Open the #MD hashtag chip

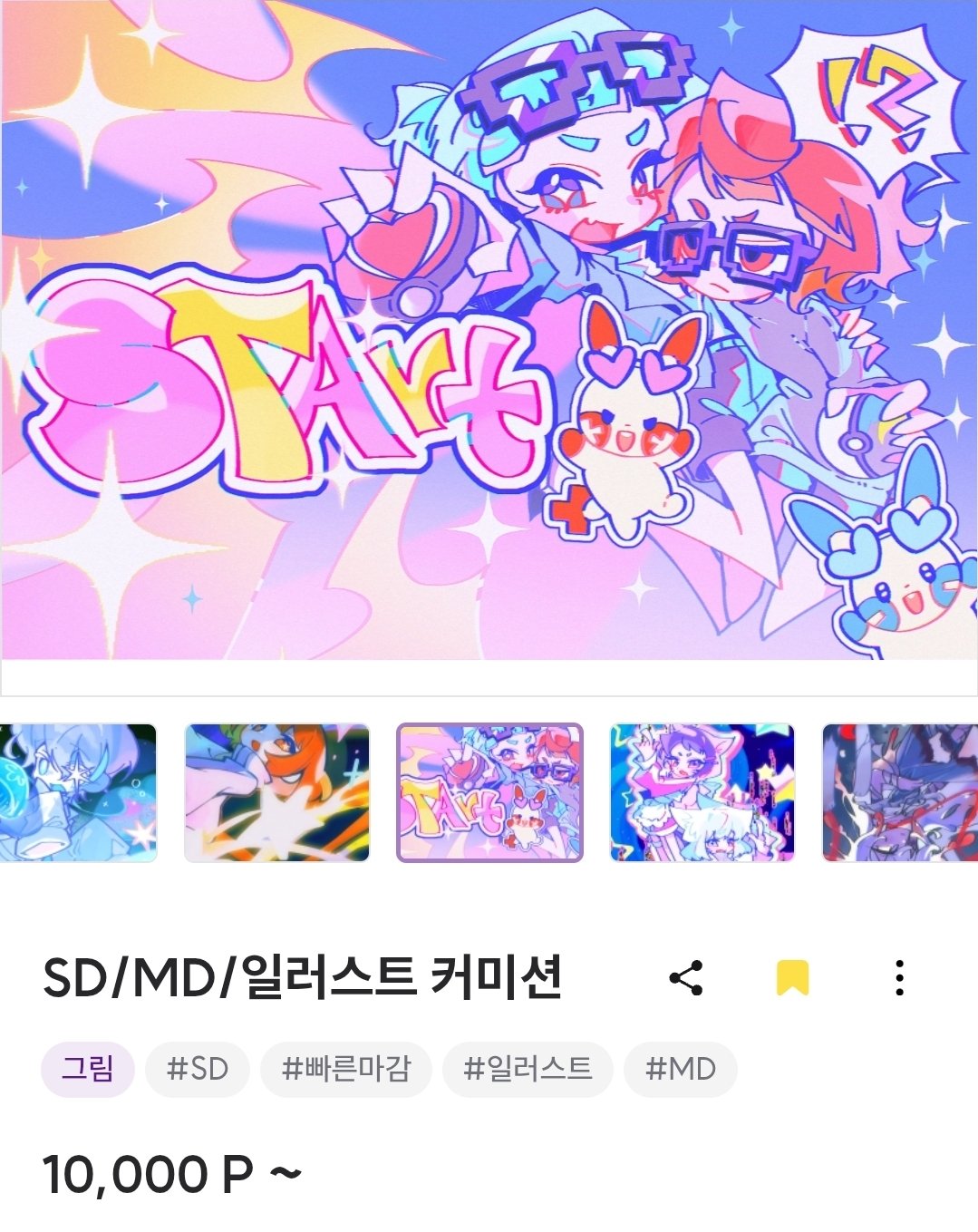click(x=680, y=1069)
